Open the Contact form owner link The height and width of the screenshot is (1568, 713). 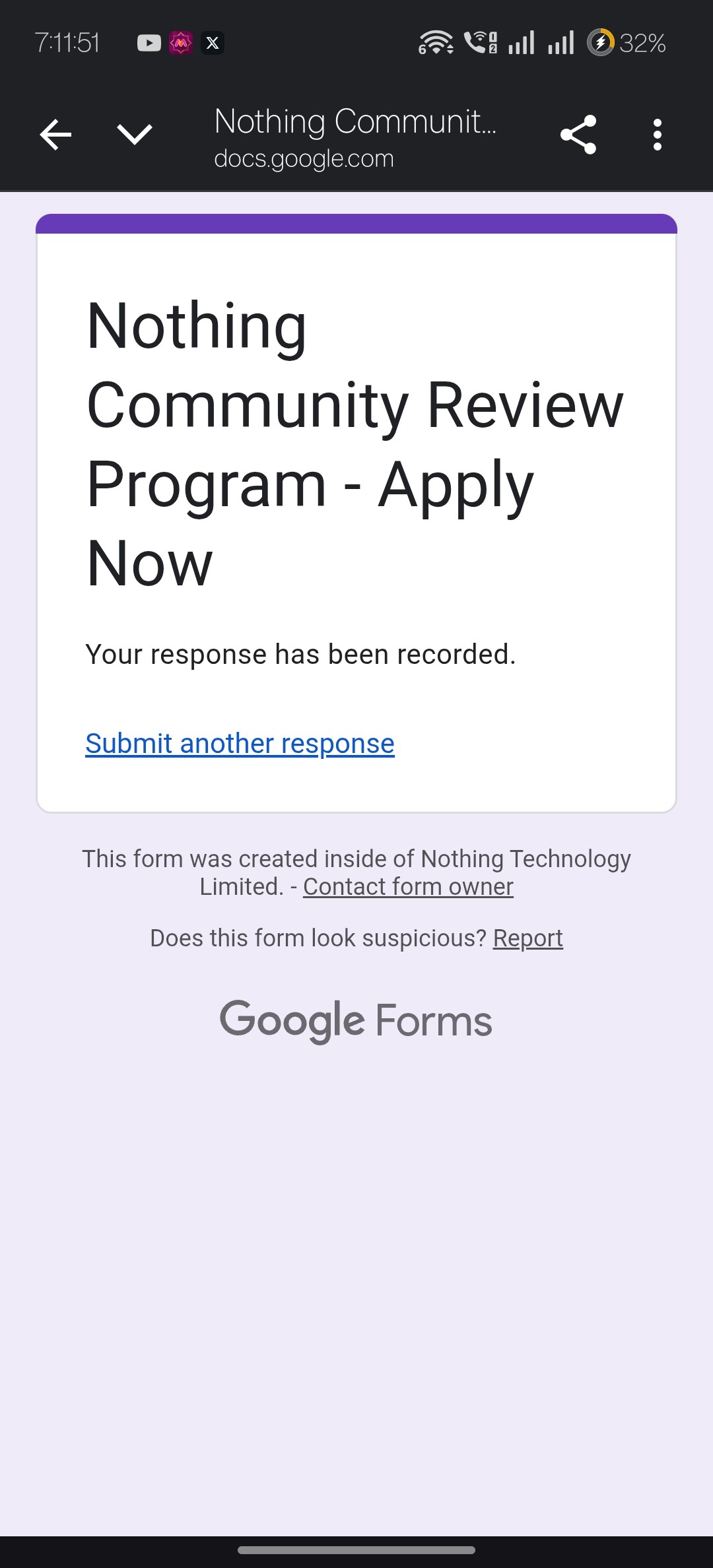(408, 887)
